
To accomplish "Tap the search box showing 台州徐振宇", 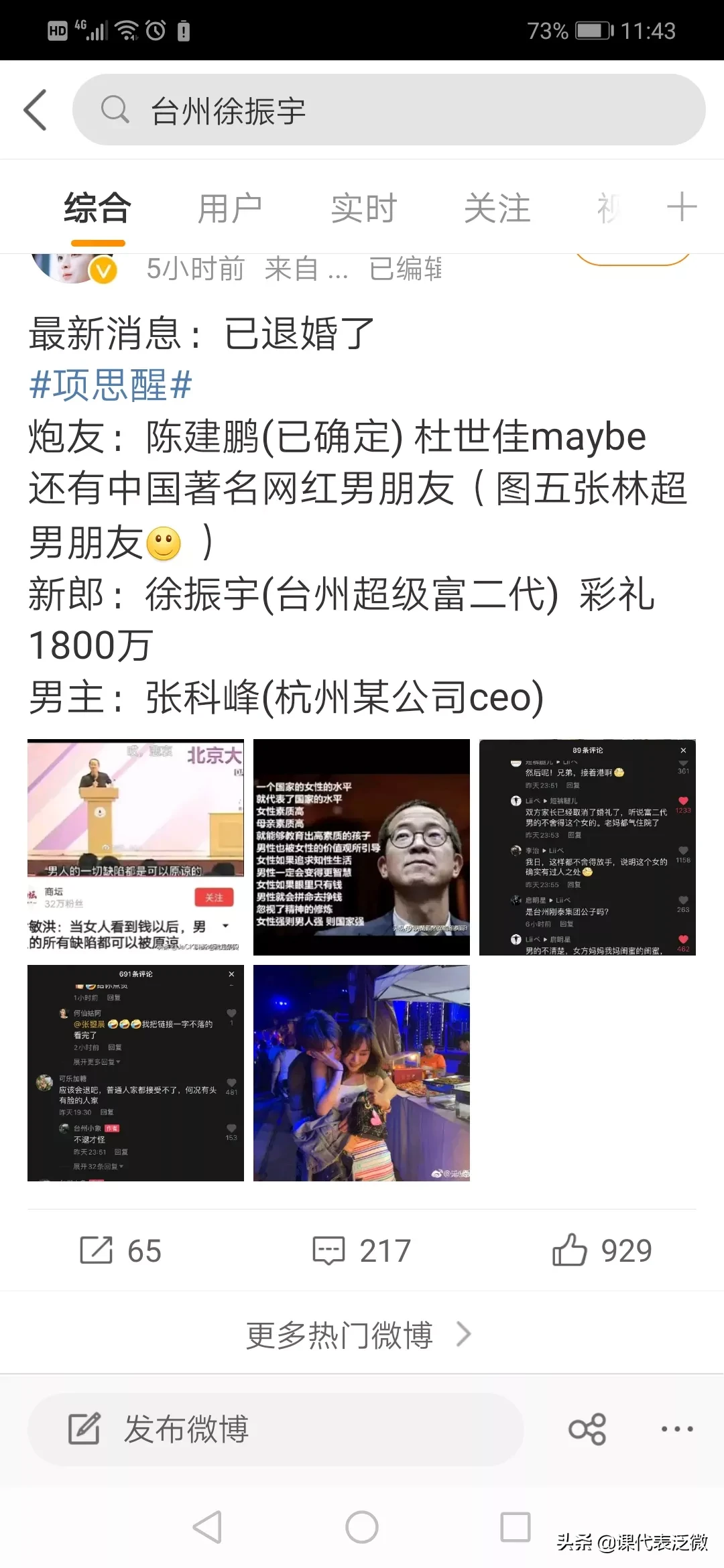I will tap(389, 110).
